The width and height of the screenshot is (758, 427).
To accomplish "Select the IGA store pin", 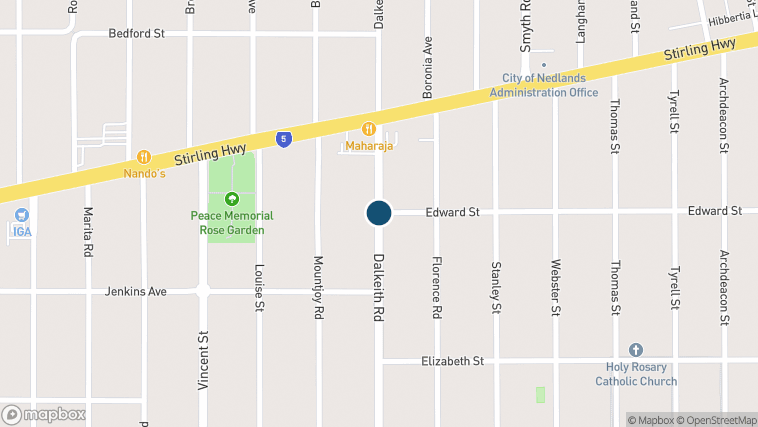I will 21,215.
